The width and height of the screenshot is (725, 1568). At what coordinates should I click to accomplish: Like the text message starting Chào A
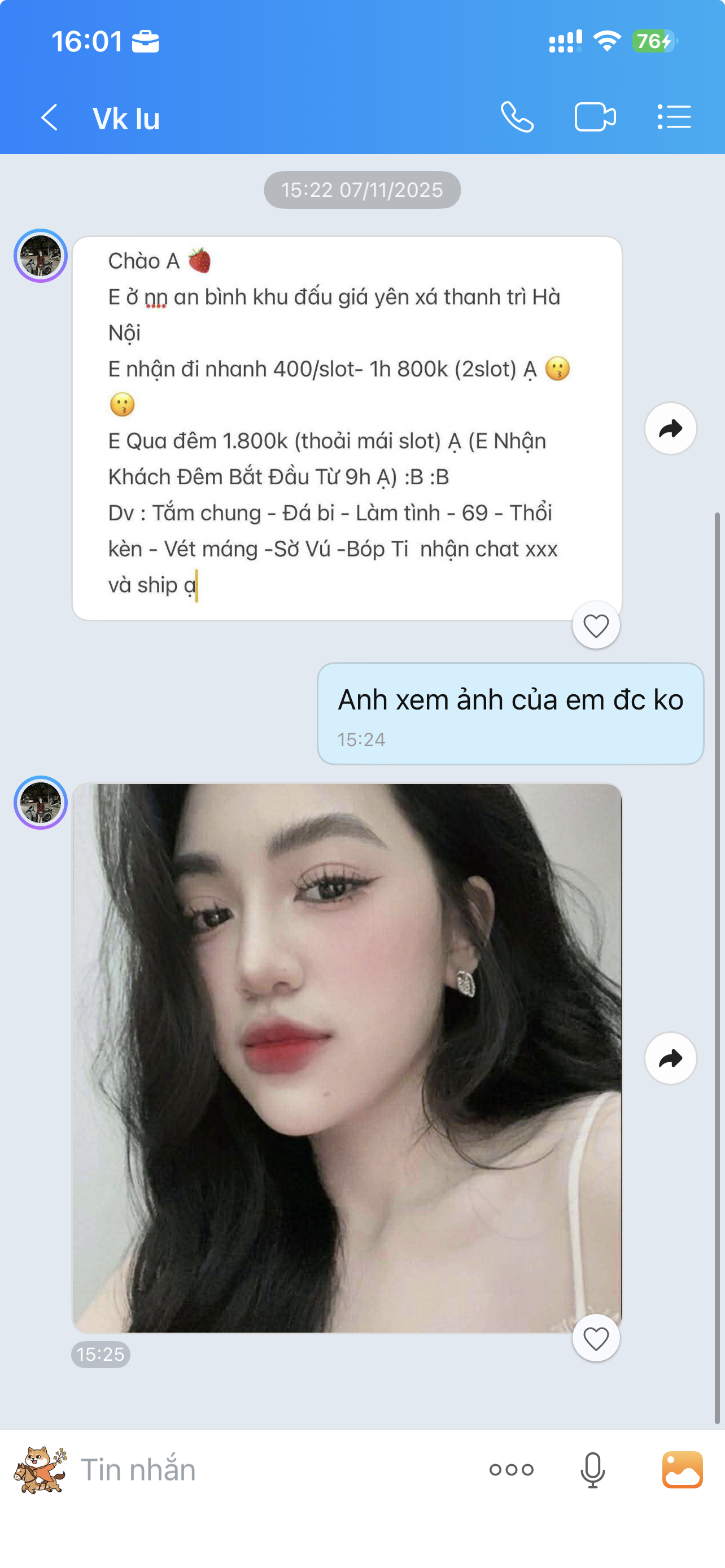[x=596, y=625]
